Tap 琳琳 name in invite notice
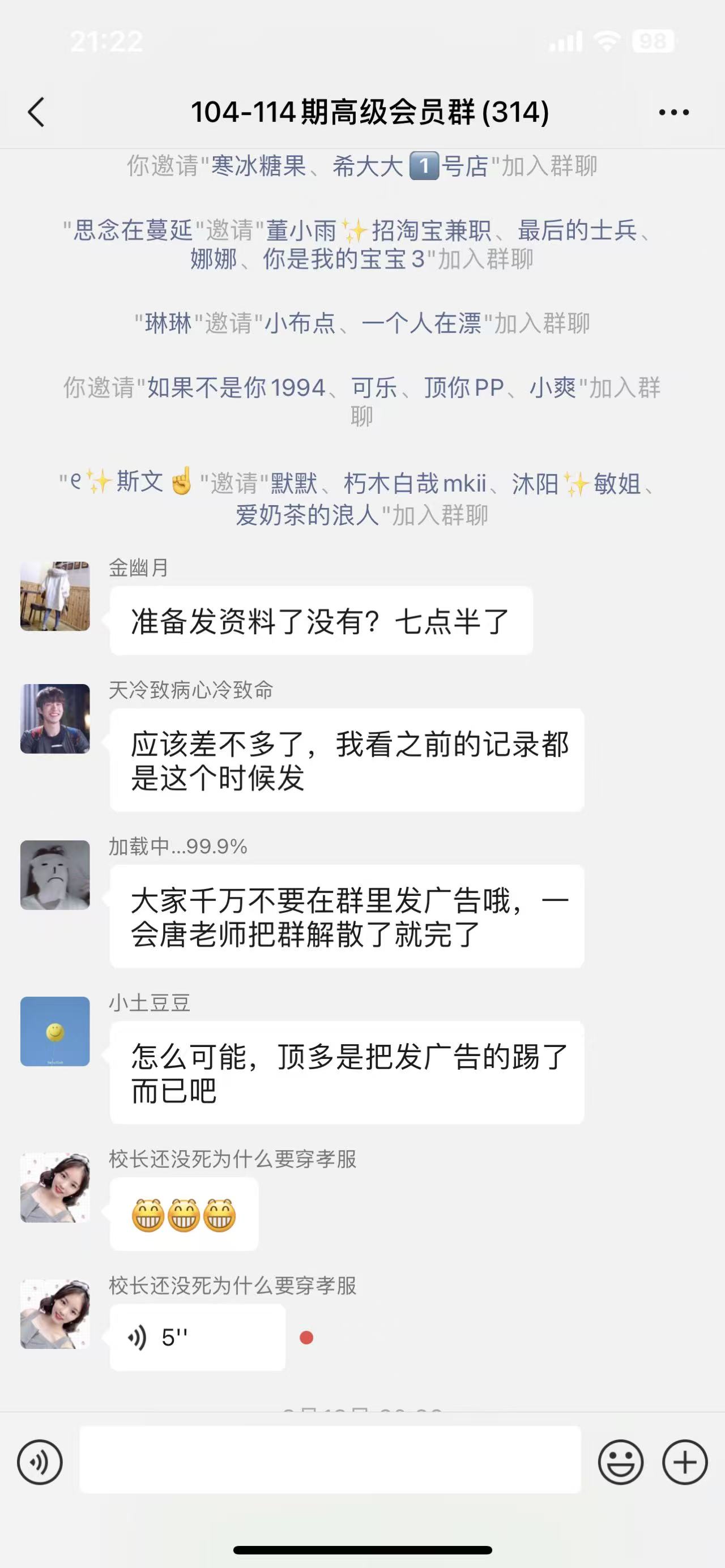This screenshot has width=725, height=1568. (x=168, y=323)
